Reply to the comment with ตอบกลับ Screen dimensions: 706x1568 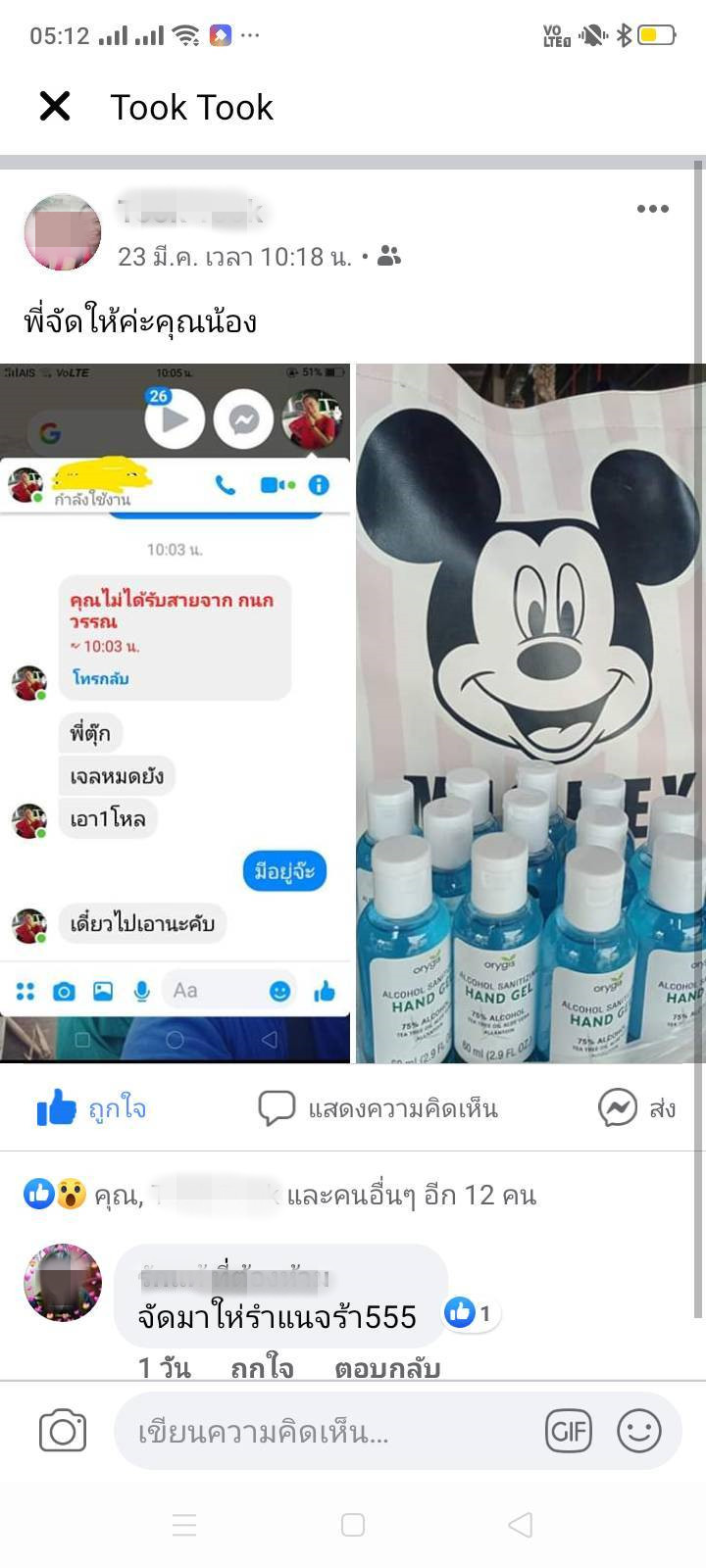tap(386, 1366)
